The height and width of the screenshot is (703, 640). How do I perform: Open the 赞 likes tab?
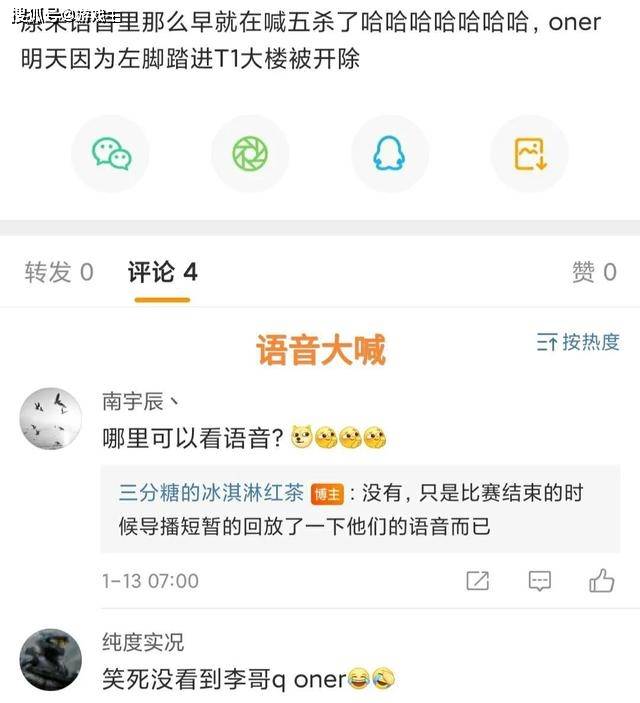pyautogui.click(x=593, y=272)
